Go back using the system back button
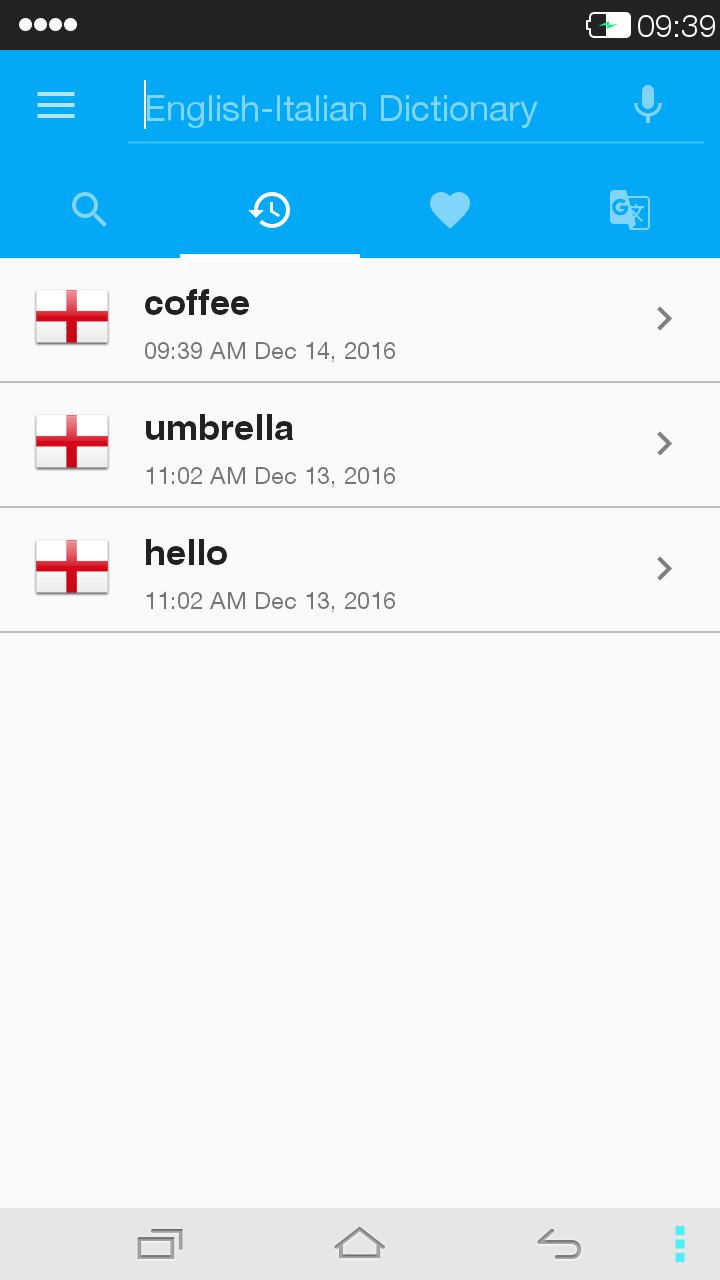This screenshot has width=720, height=1280. [559, 1244]
